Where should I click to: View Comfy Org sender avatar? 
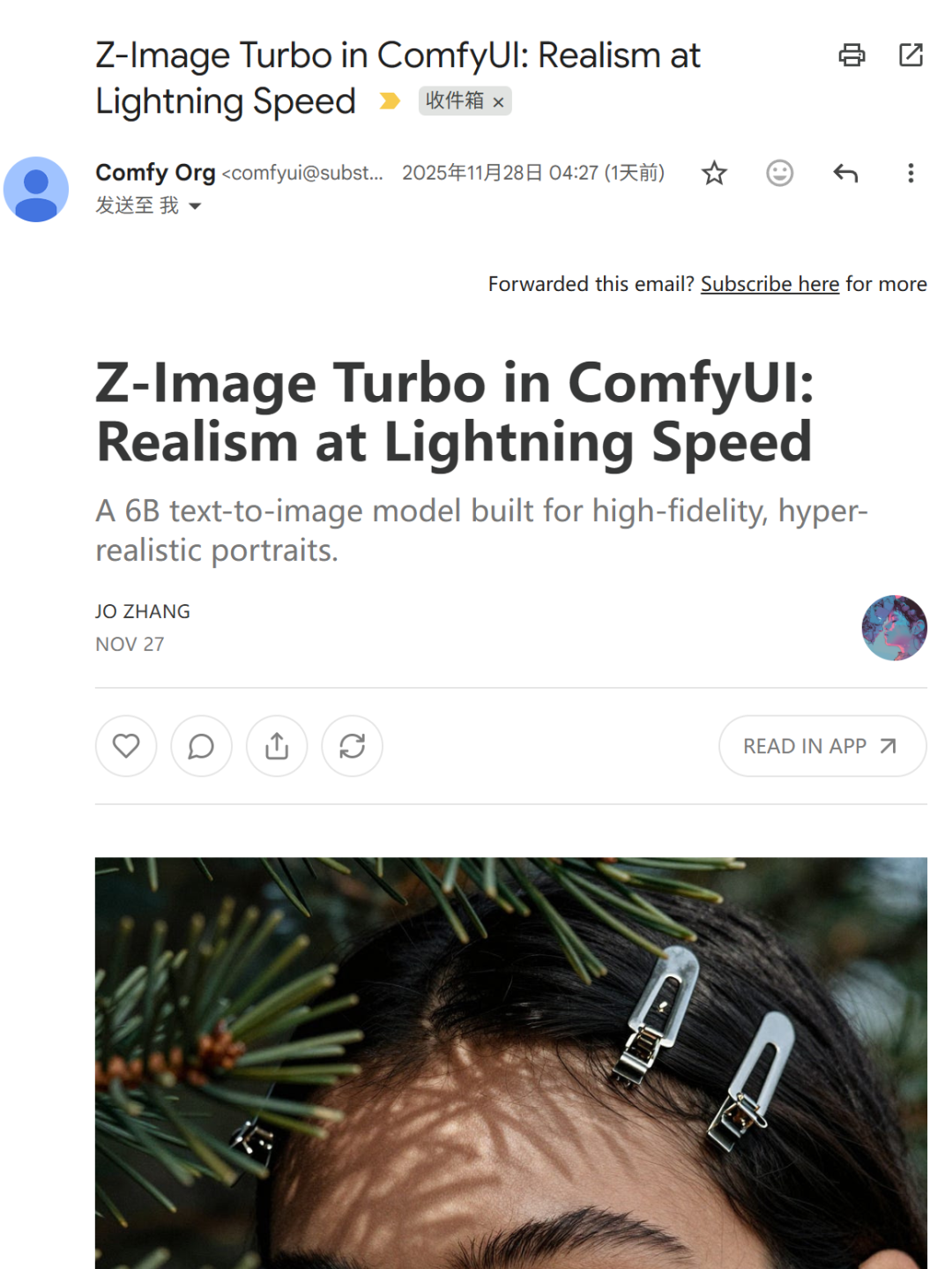(x=36, y=190)
